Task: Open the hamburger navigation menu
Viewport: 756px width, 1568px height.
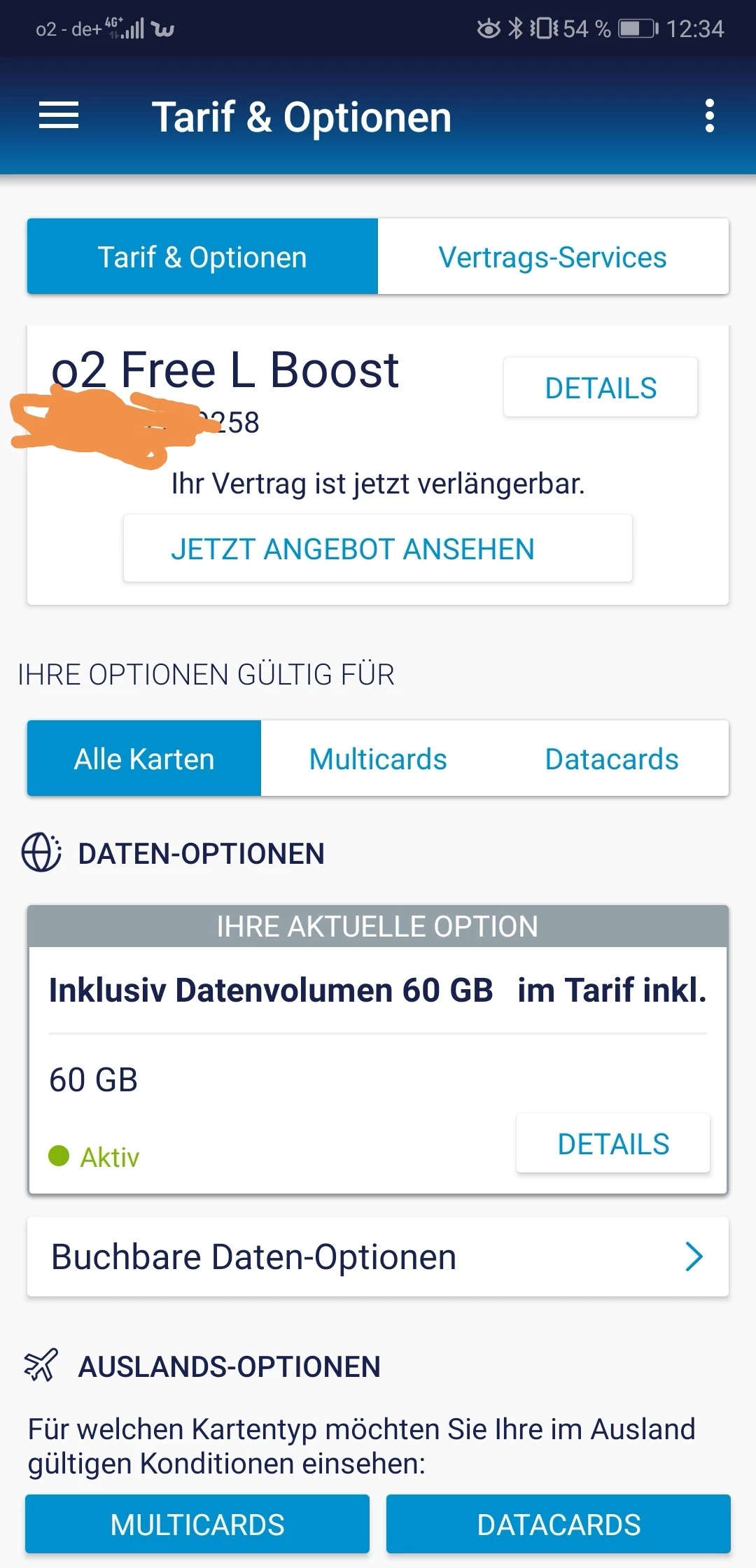Action: (x=59, y=115)
